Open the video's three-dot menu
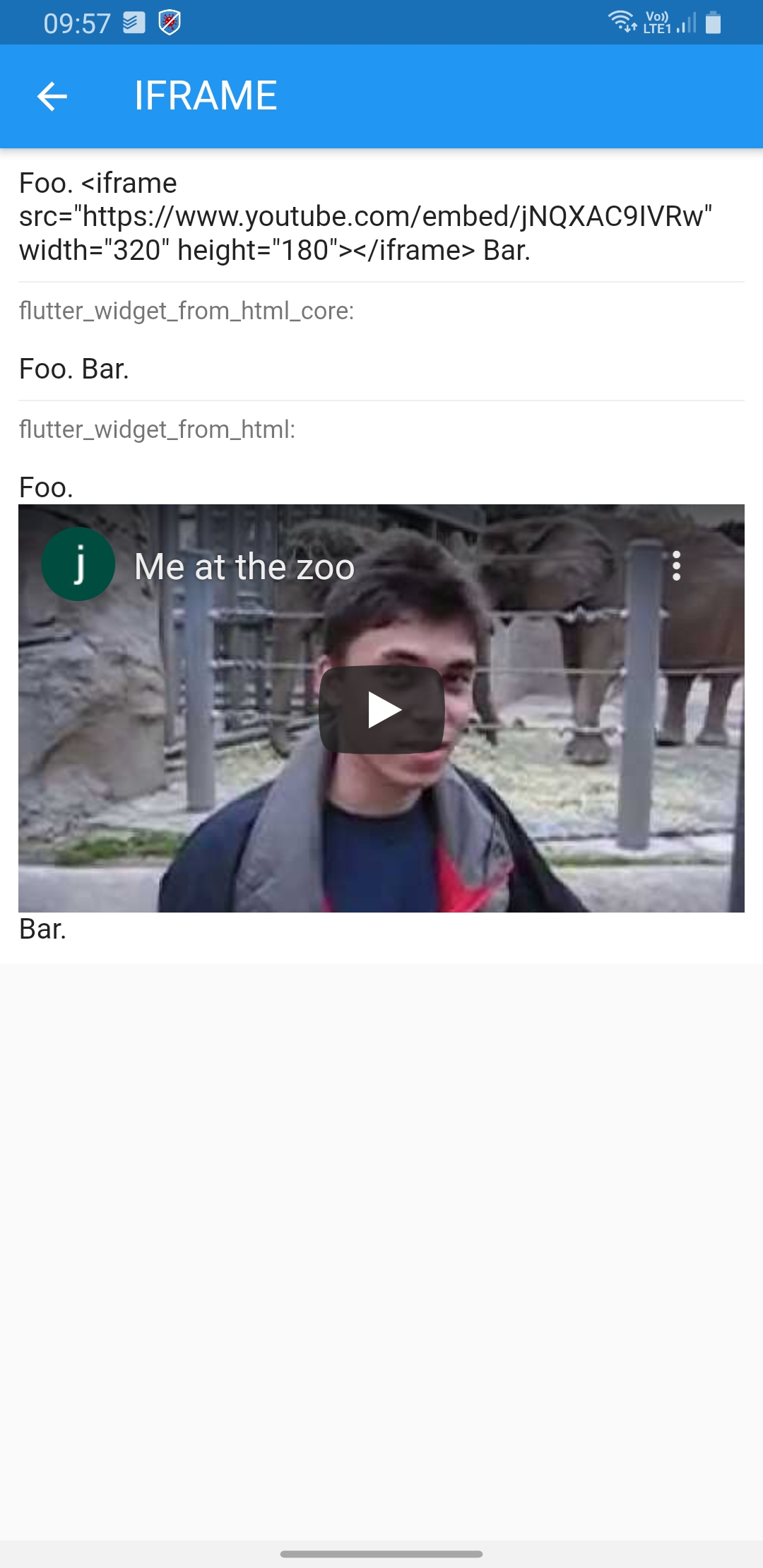The height and width of the screenshot is (1568, 763). pos(676,566)
